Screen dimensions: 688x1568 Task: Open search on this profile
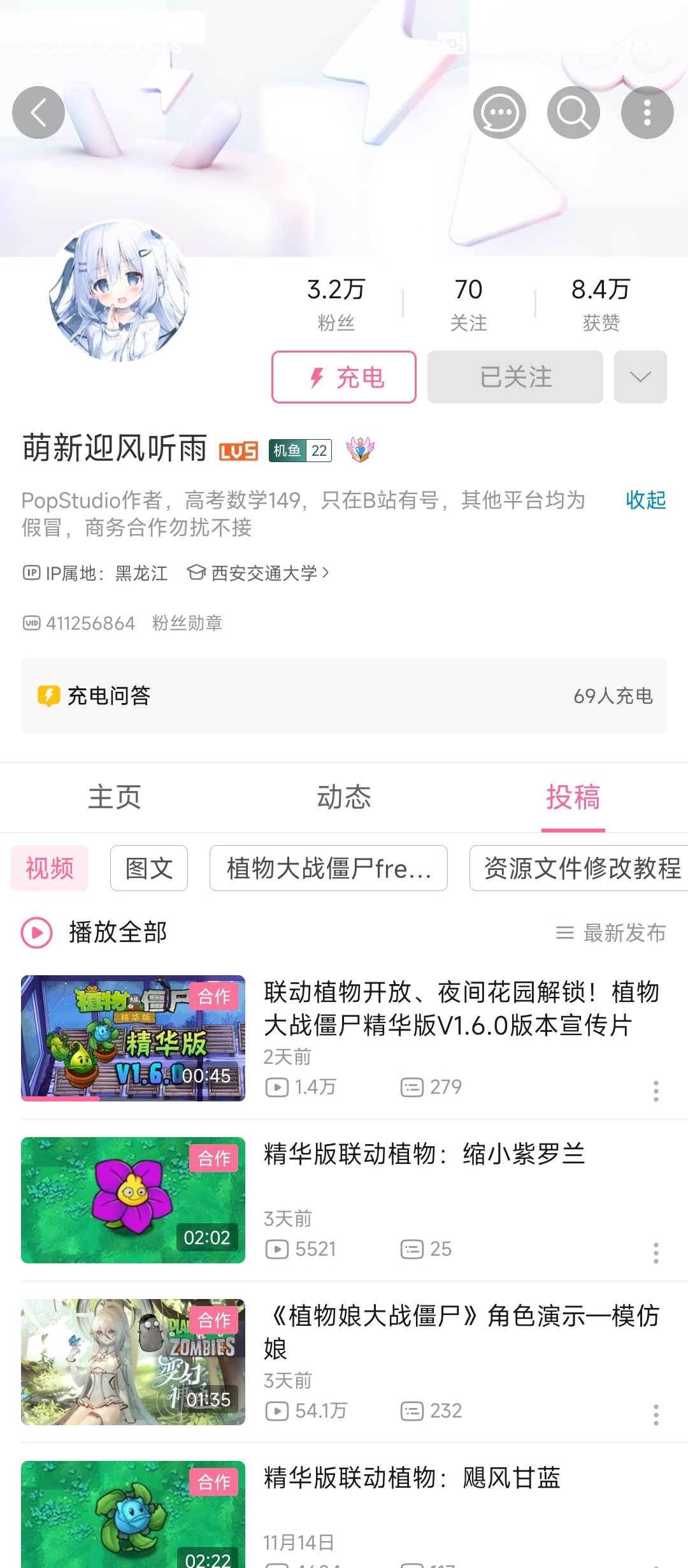[573, 113]
